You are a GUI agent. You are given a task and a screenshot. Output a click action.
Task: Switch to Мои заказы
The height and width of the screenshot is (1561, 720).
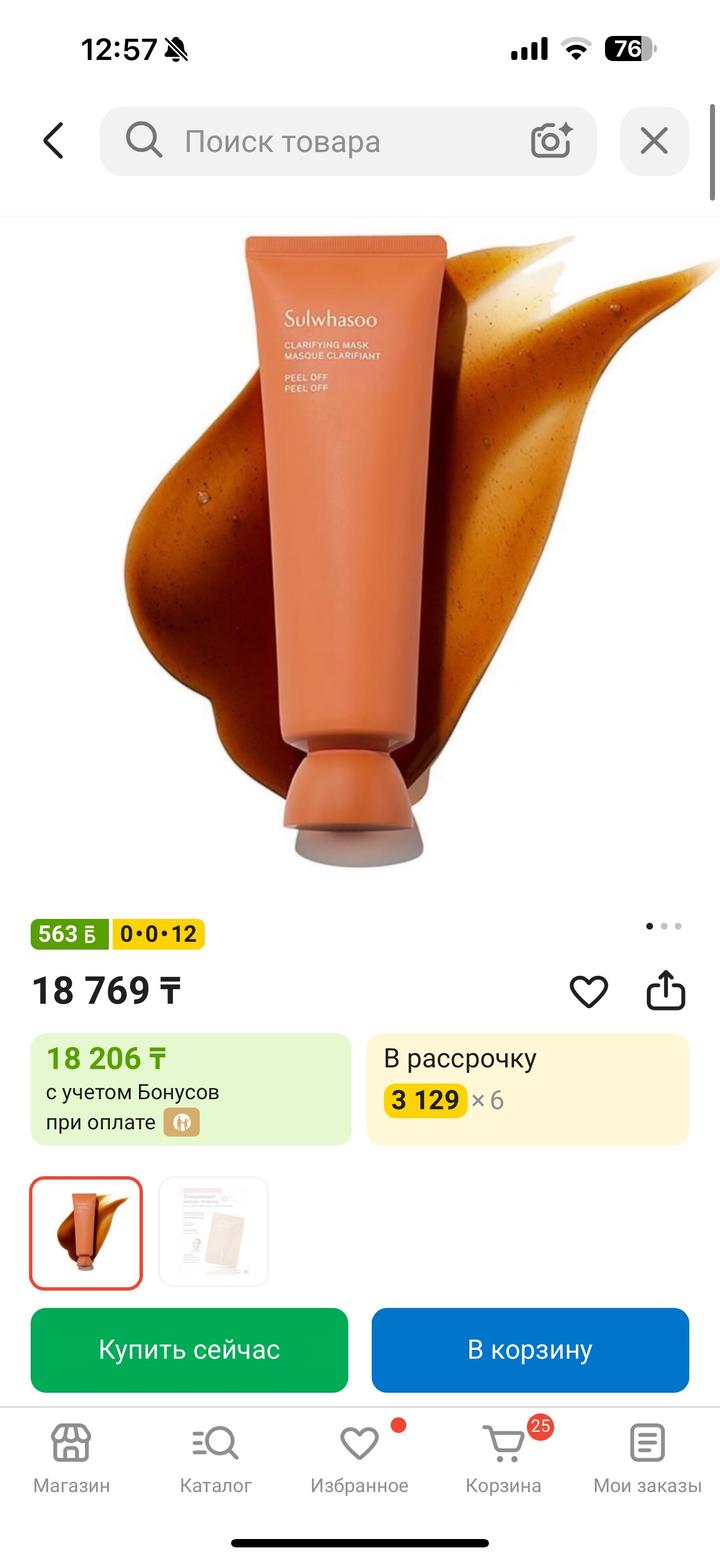tap(647, 1460)
